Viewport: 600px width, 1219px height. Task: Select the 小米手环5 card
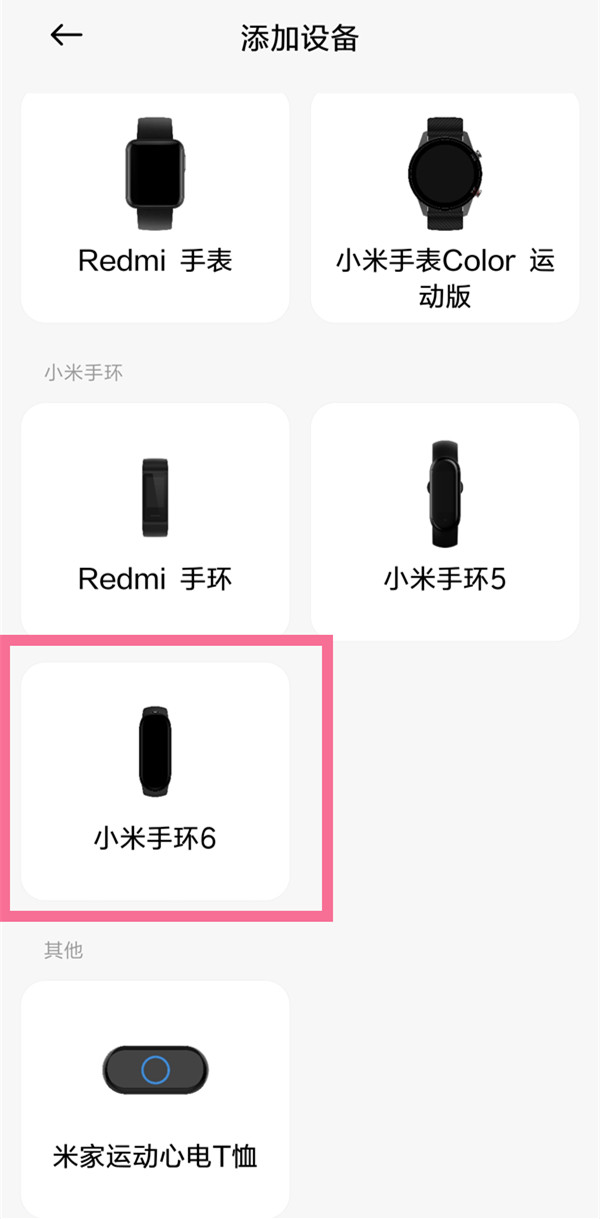point(445,520)
